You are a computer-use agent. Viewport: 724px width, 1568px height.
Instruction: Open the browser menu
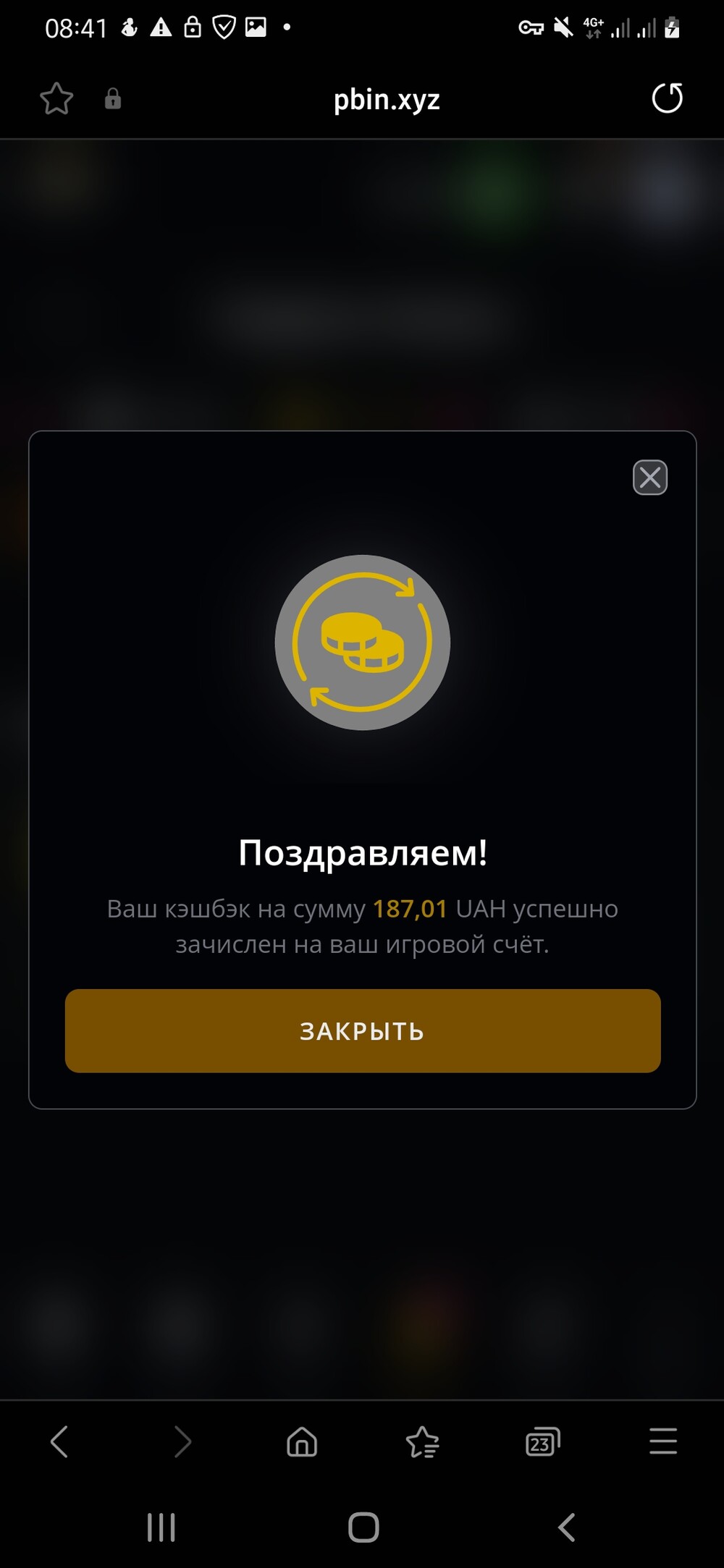coord(663,1441)
